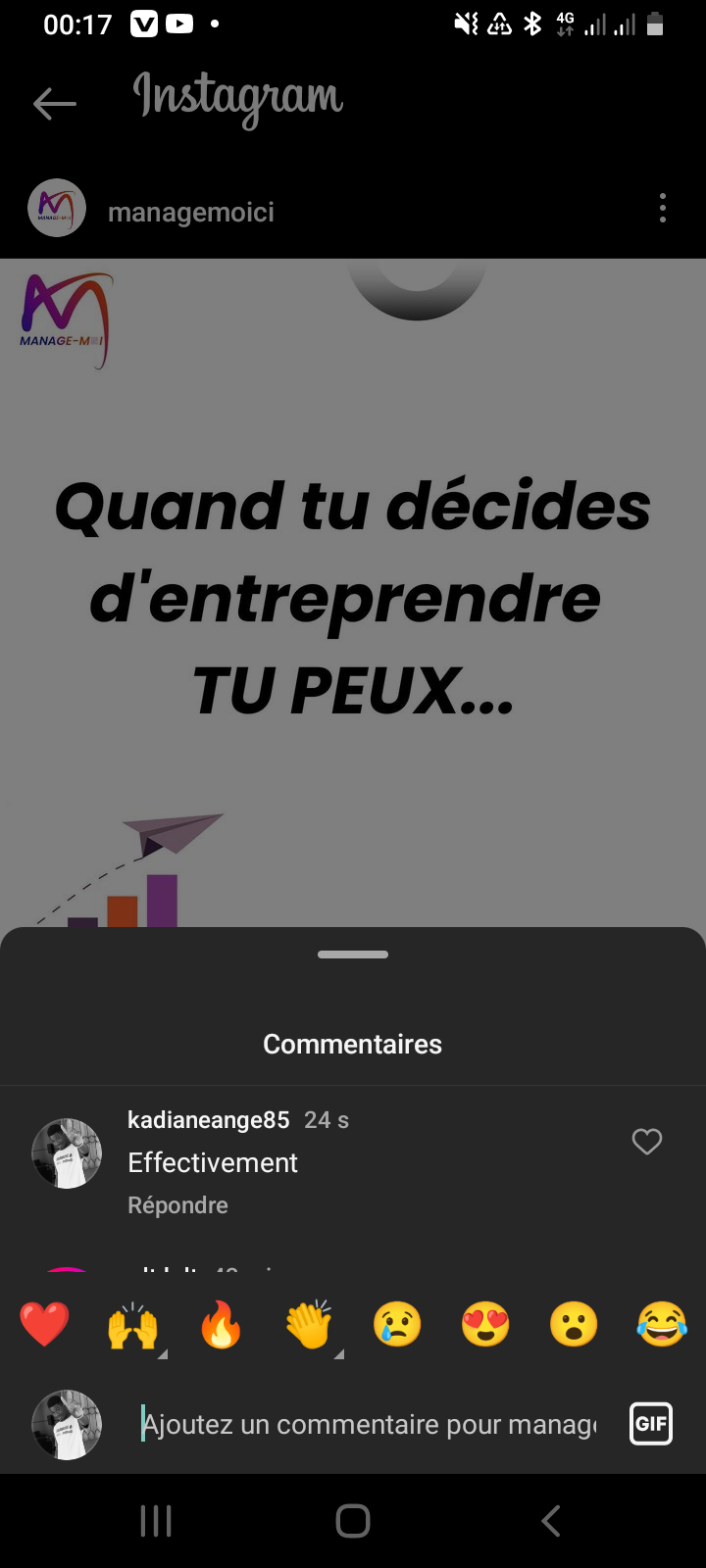Add the fire emoji to comment

(221, 1326)
